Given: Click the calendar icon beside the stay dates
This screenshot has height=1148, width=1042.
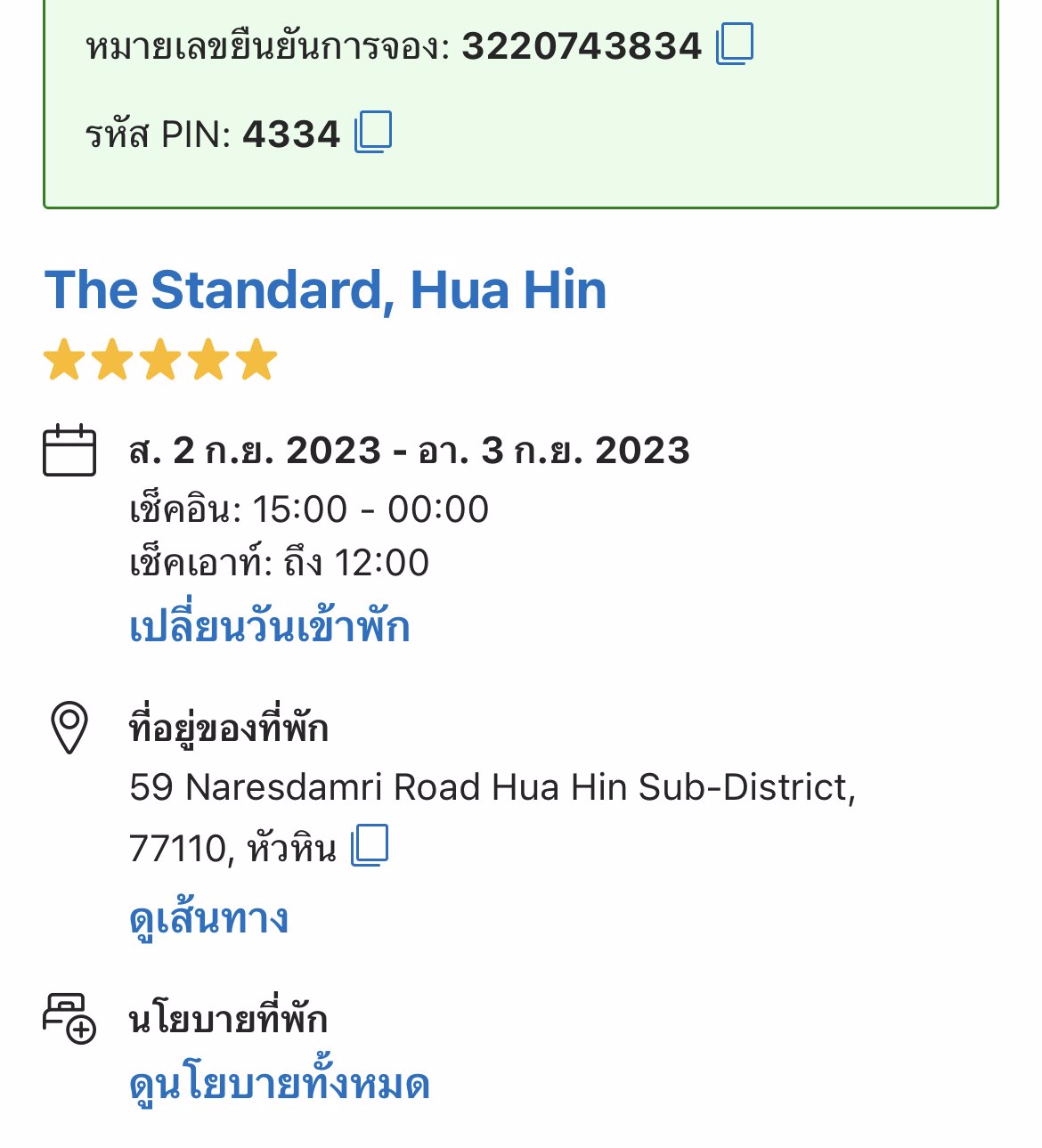Looking at the screenshot, I should [71, 450].
